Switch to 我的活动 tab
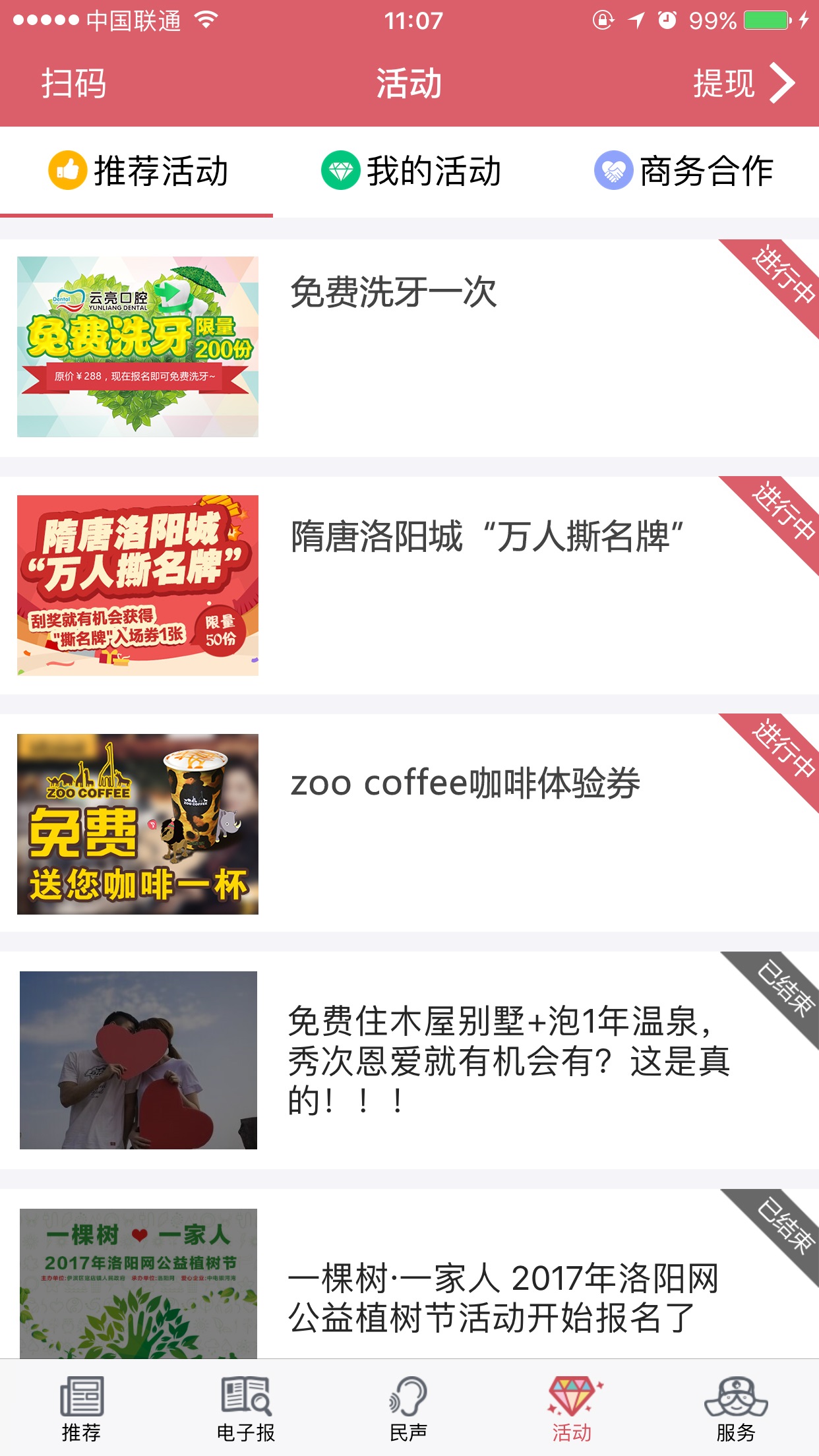819x1456 pixels. tap(410, 171)
